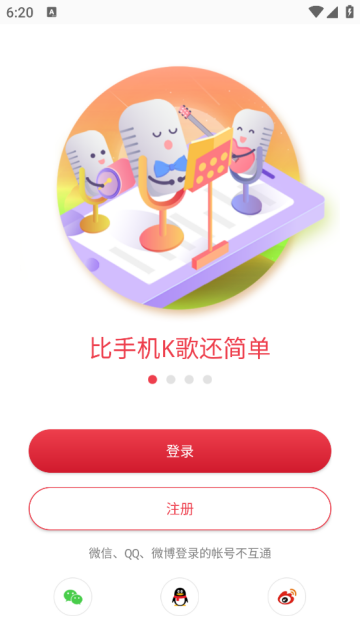Tap the red 登录 login button
The width and height of the screenshot is (360, 639).
(180, 451)
